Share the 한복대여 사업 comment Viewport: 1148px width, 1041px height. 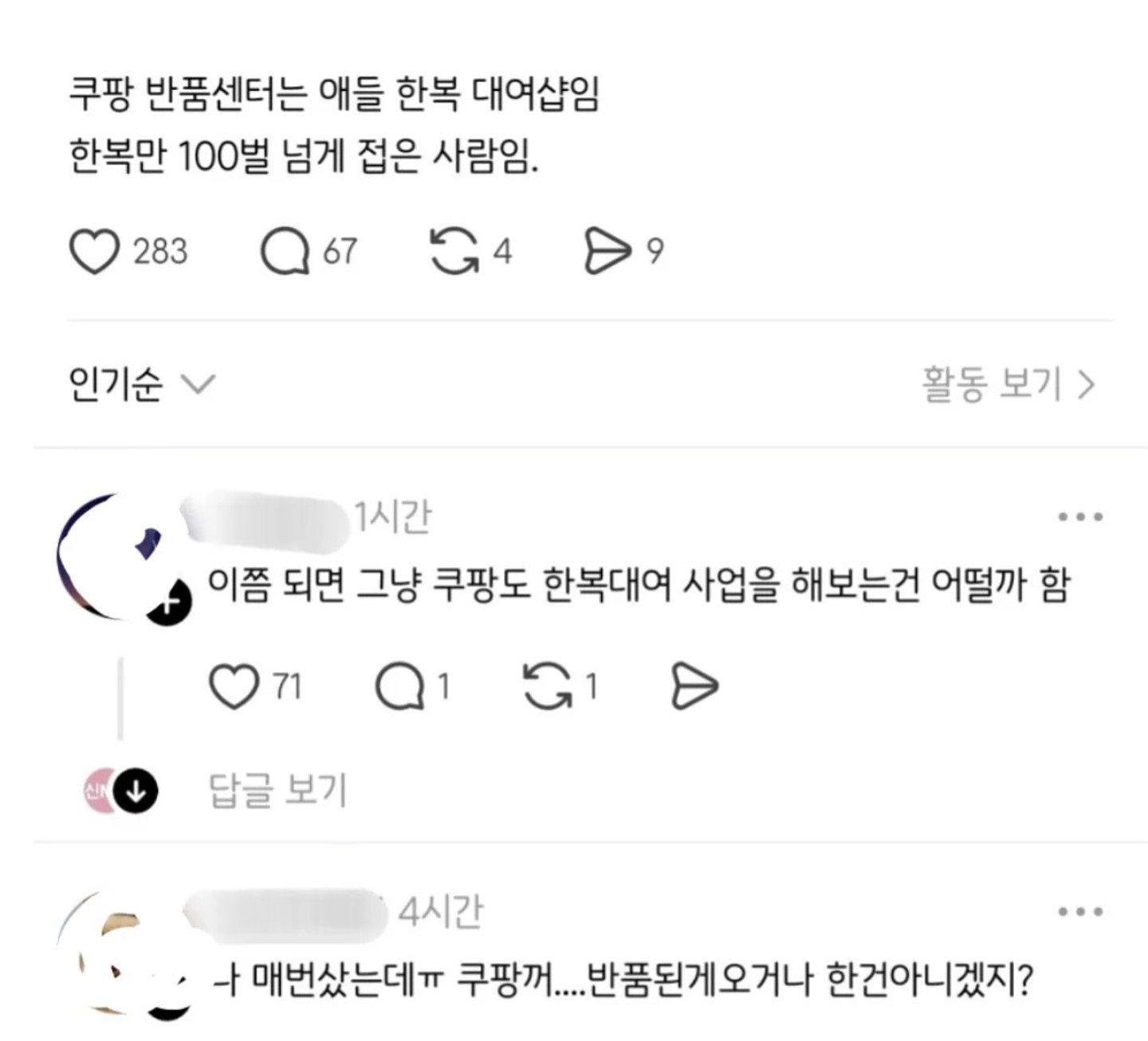(x=694, y=686)
